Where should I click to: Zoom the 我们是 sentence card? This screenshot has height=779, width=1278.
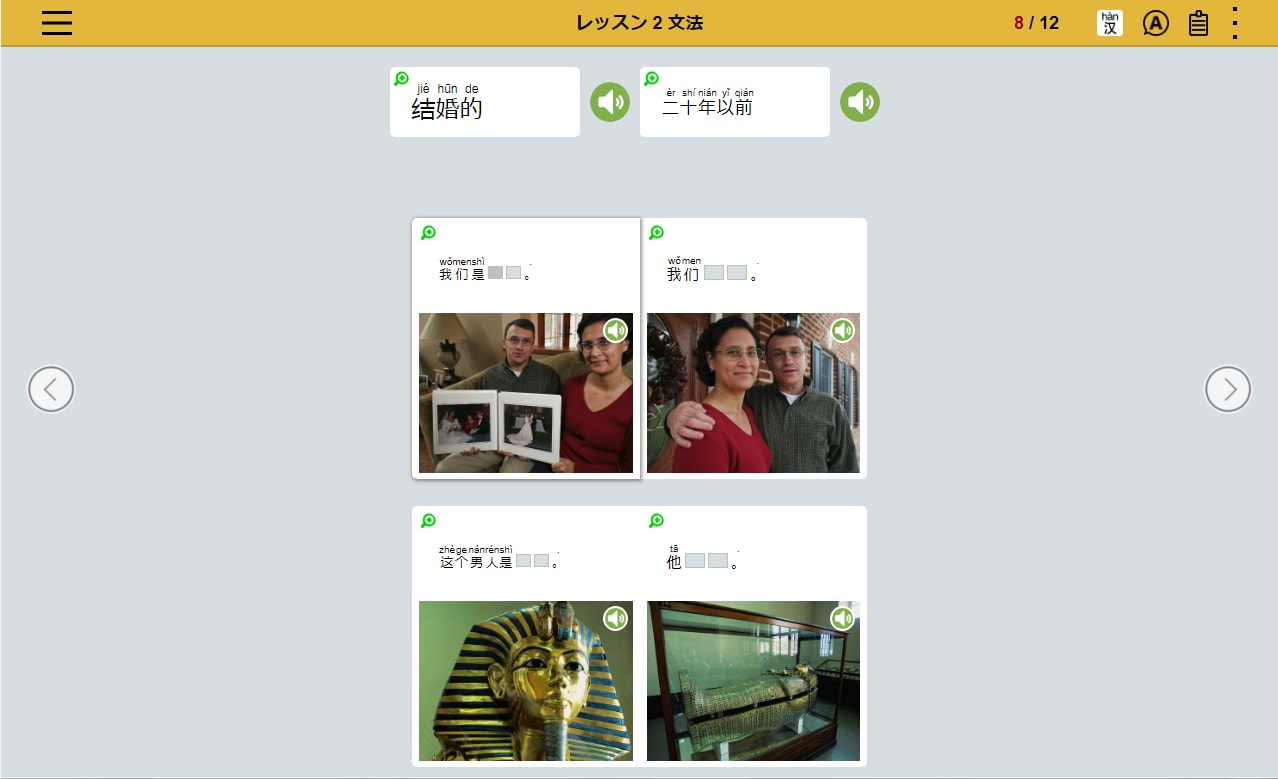(429, 233)
